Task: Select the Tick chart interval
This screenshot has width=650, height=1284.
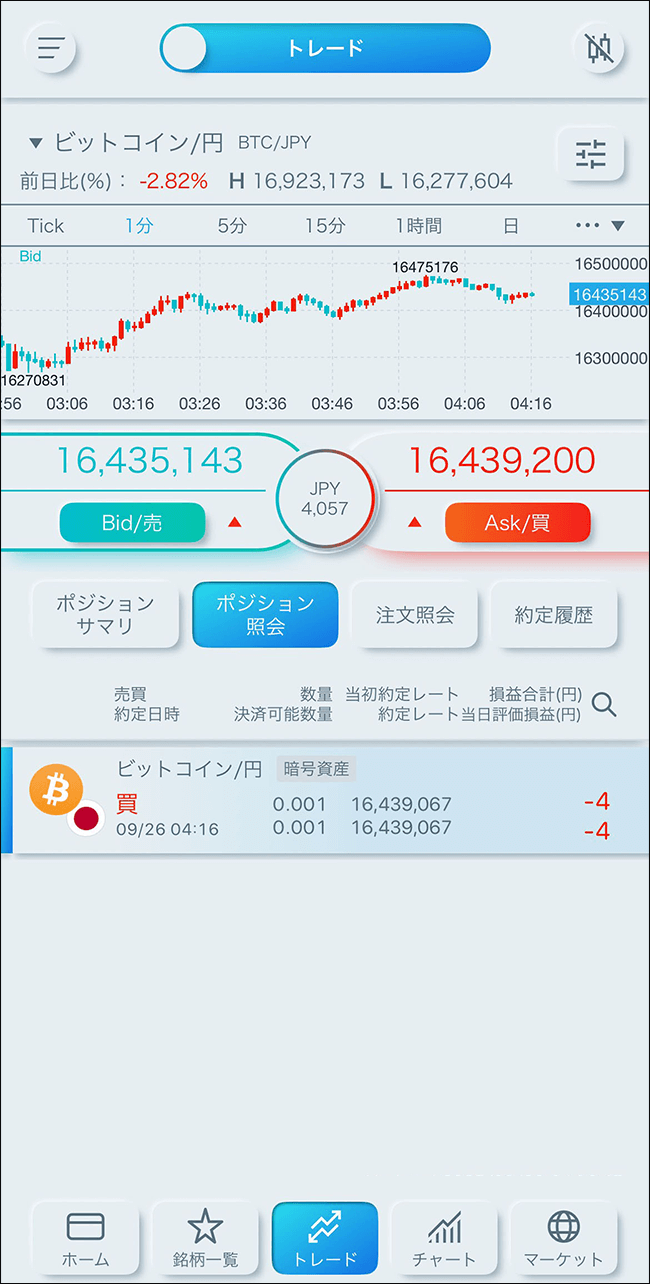Action: 46,226
